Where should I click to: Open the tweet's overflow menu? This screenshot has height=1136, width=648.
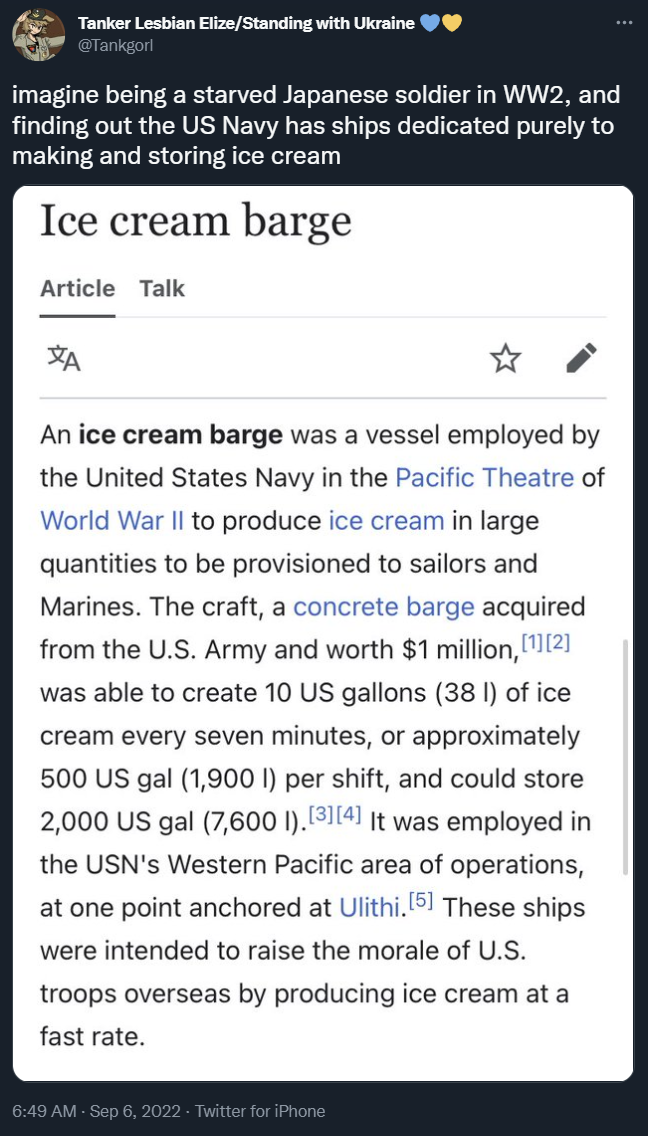[x=624, y=22]
